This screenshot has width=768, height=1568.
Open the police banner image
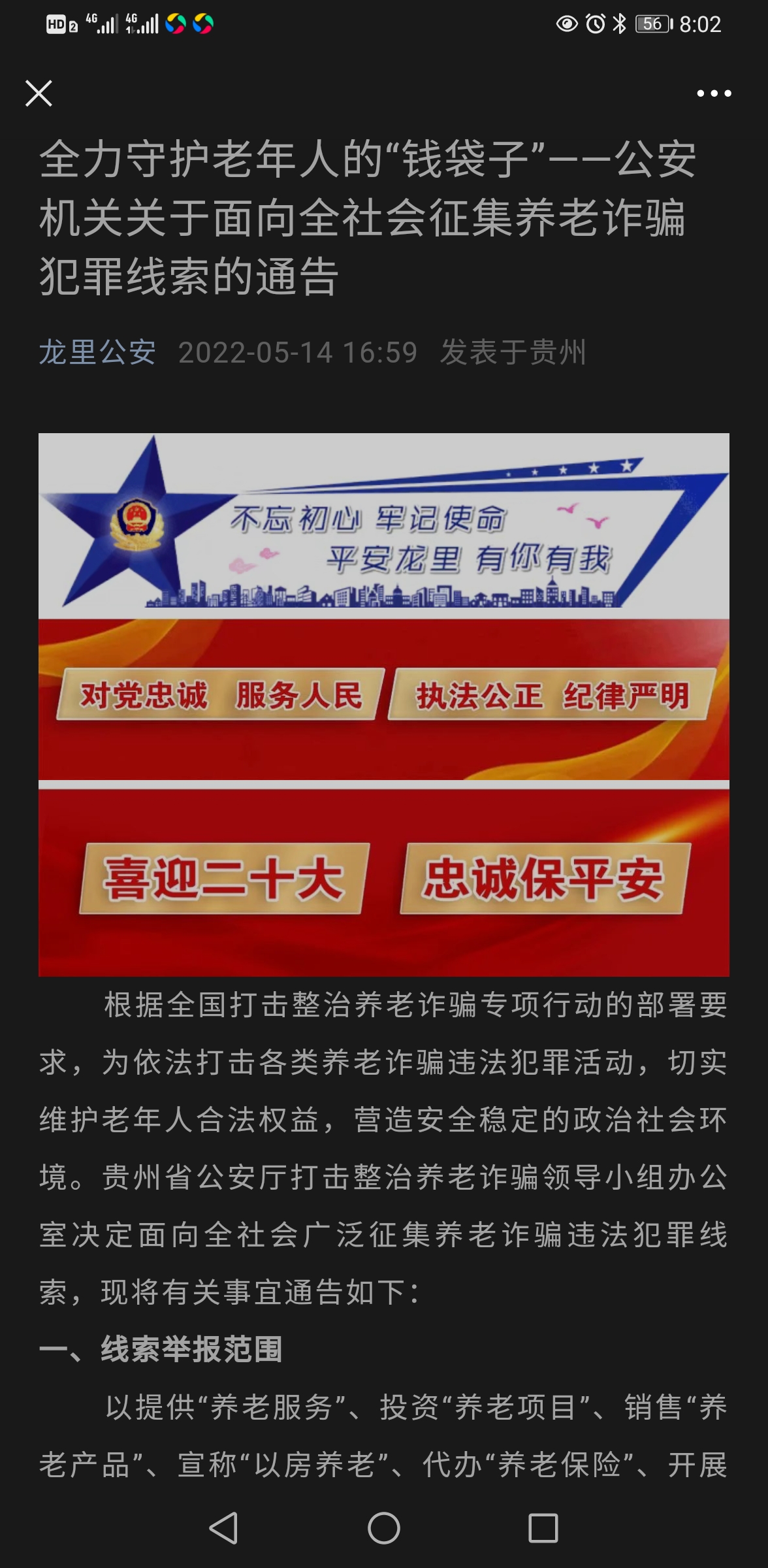(x=384, y=704)
